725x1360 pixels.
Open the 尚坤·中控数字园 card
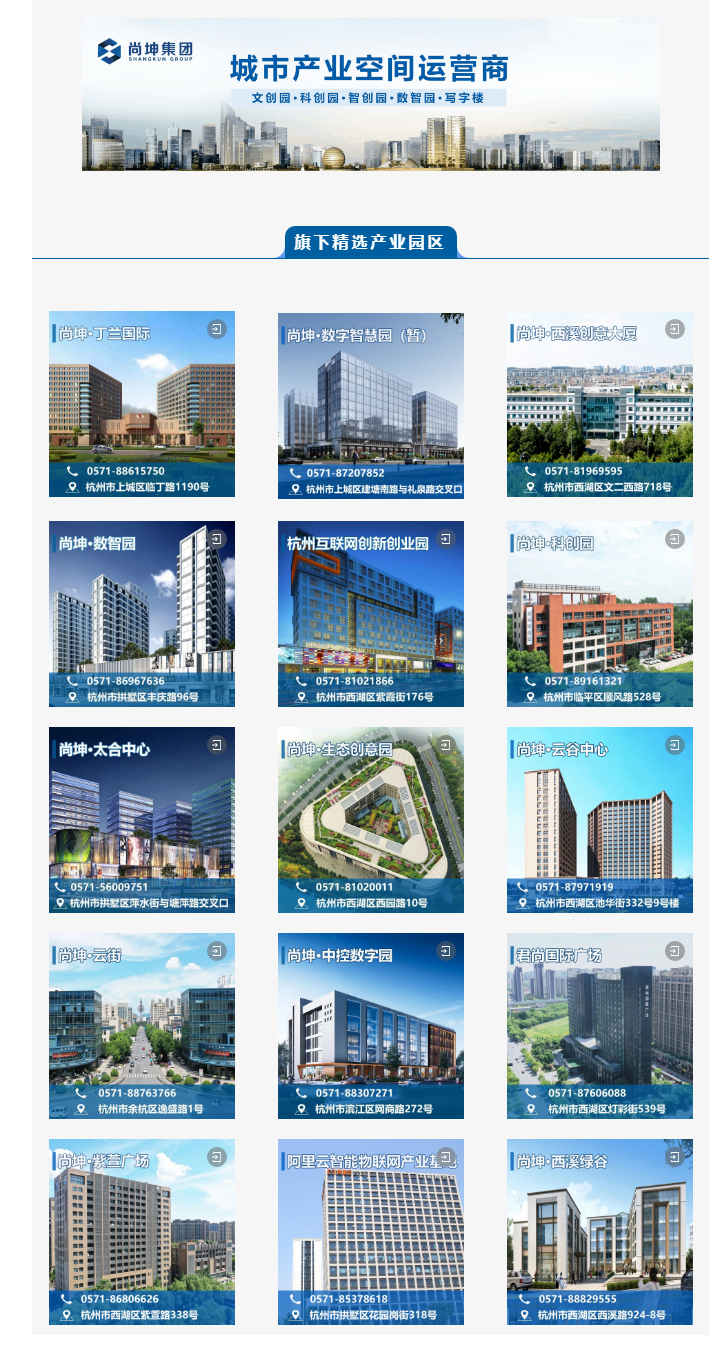tap(371, 1026)
